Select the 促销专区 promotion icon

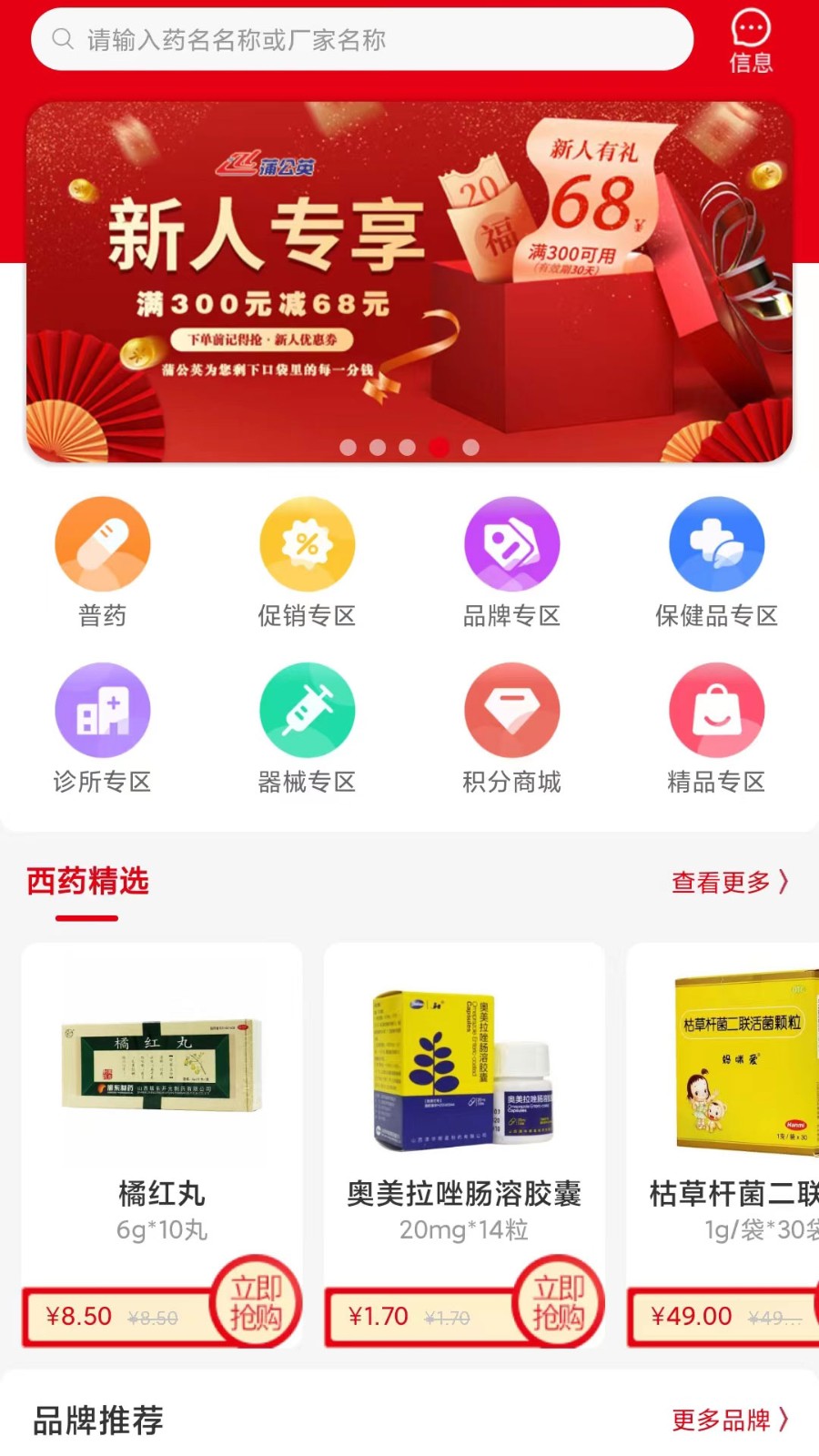pyautogui.click(x=307, y=543)
